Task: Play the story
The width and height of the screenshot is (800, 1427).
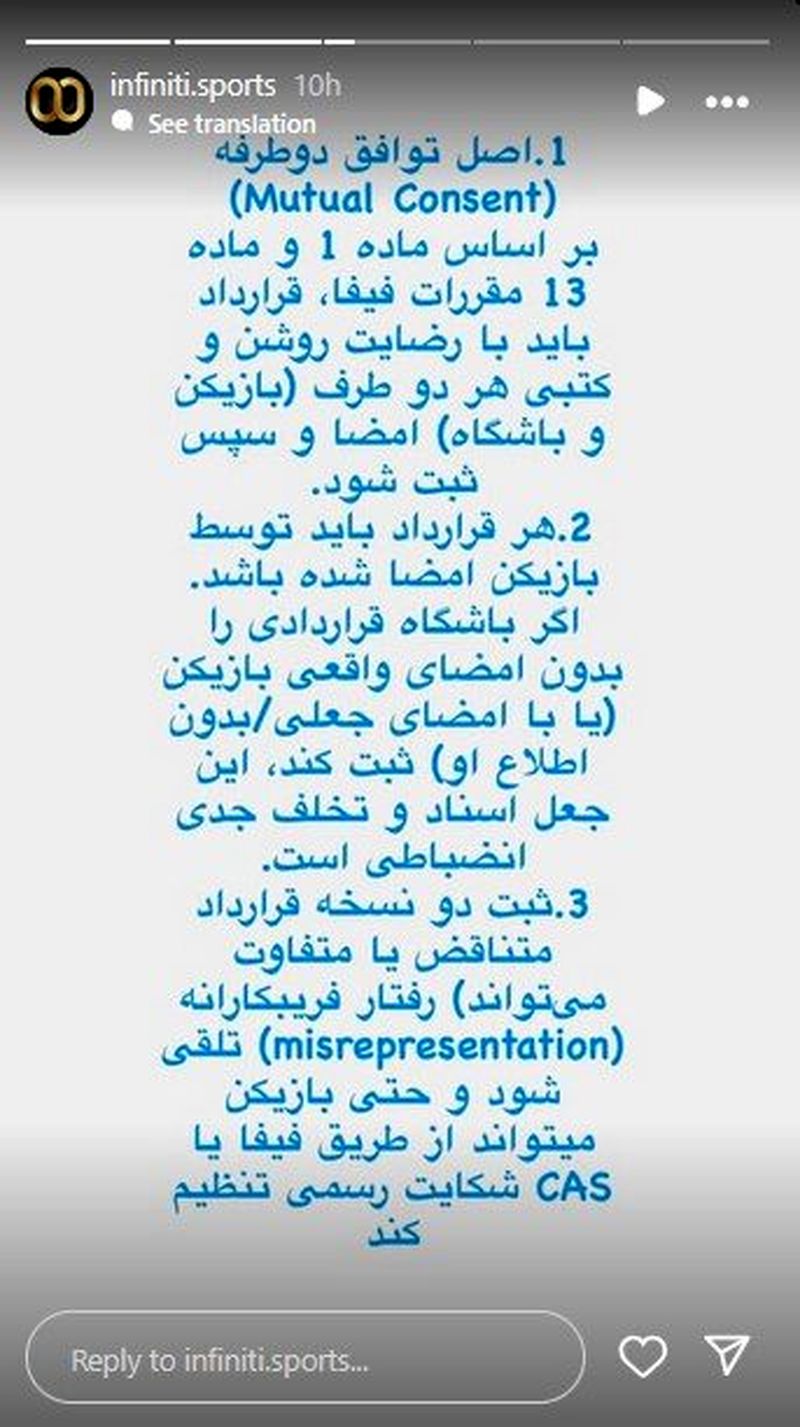Action: pyautogui.click(x=650, y=100)
